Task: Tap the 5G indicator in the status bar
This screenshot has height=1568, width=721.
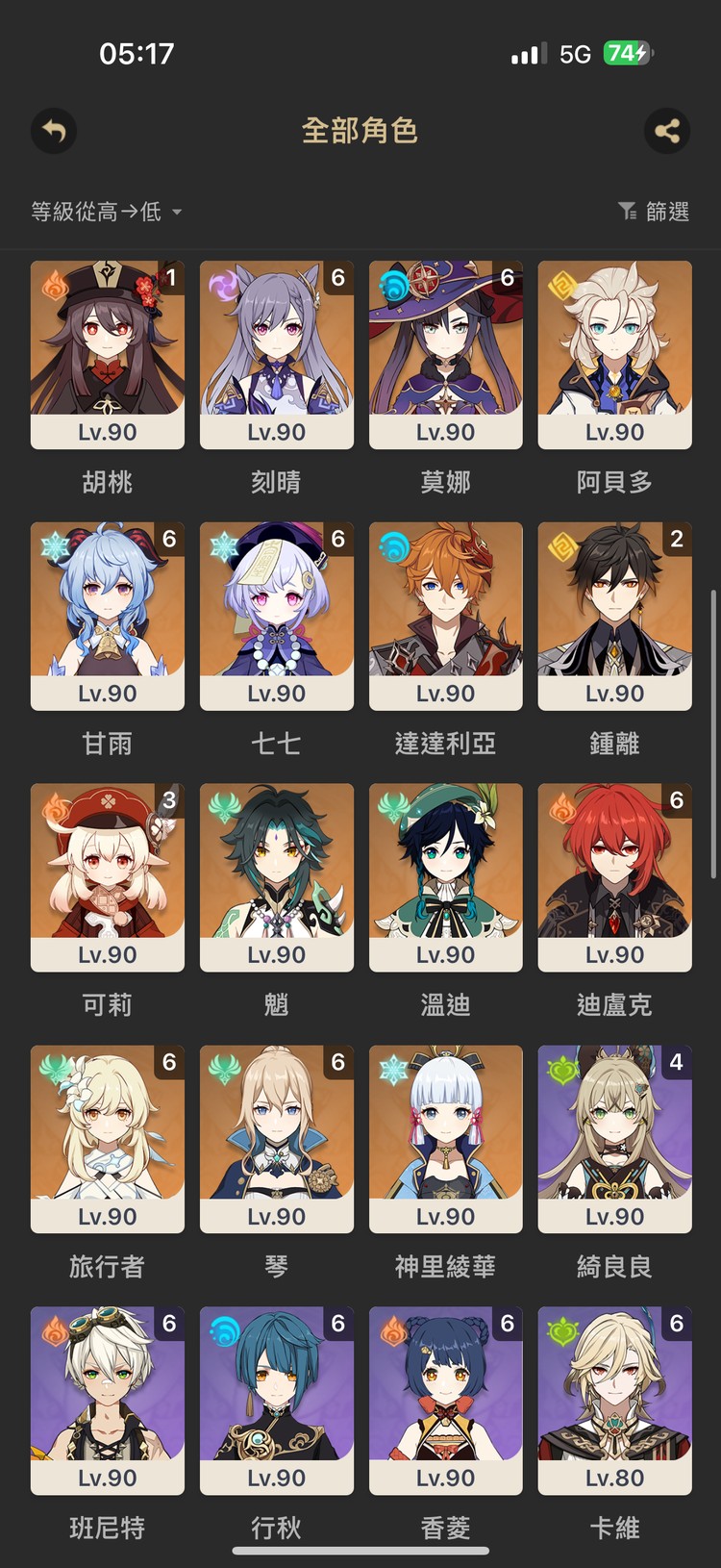Action: coord(574,55)
